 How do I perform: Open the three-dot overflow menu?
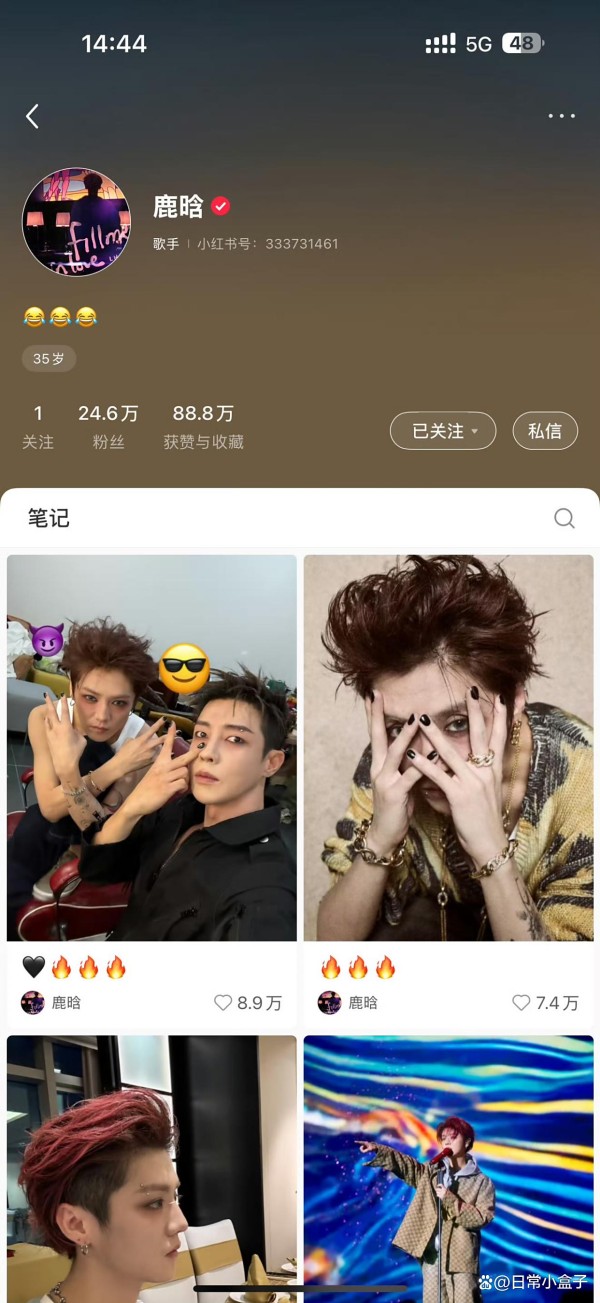tap(561, 116)
